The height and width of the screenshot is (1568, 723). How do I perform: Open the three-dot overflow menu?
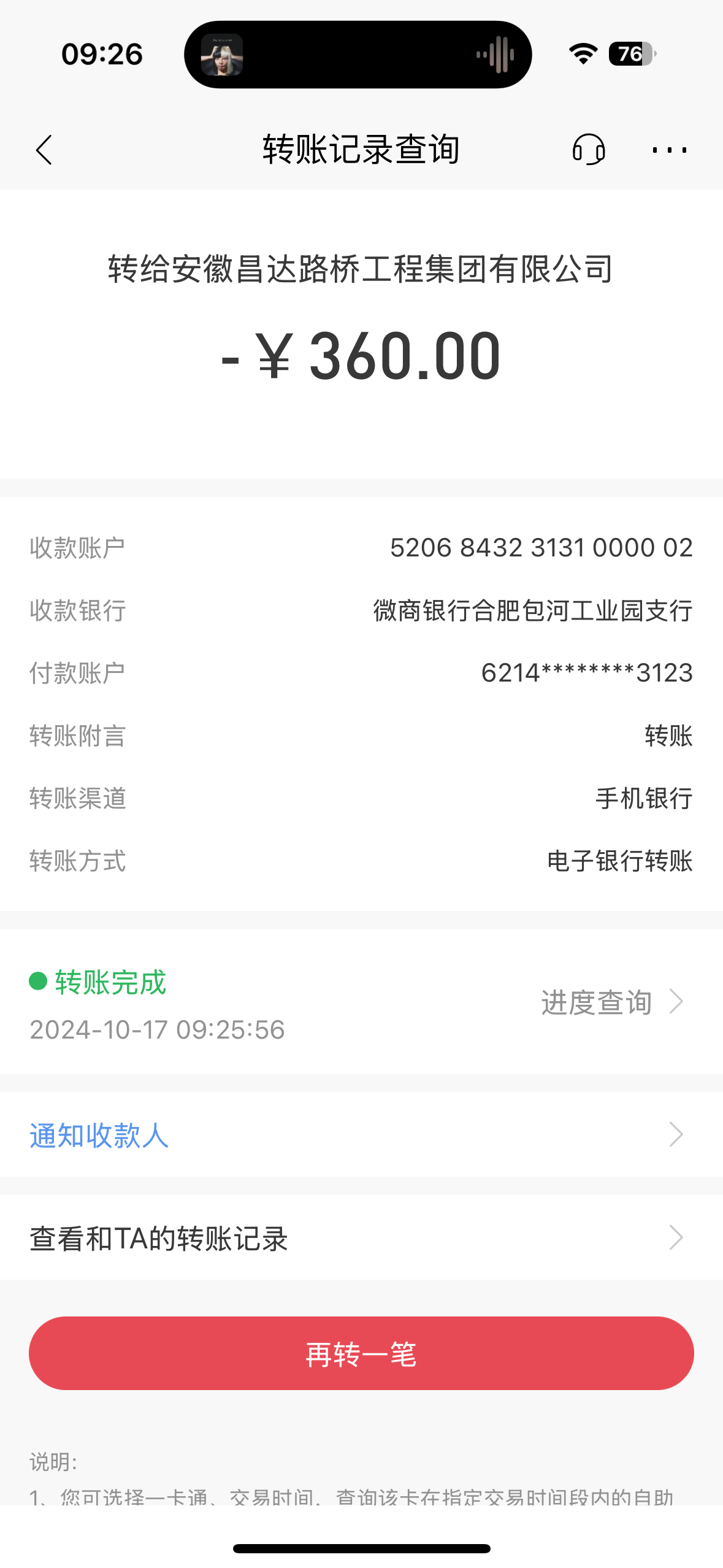tap(669, 150)
